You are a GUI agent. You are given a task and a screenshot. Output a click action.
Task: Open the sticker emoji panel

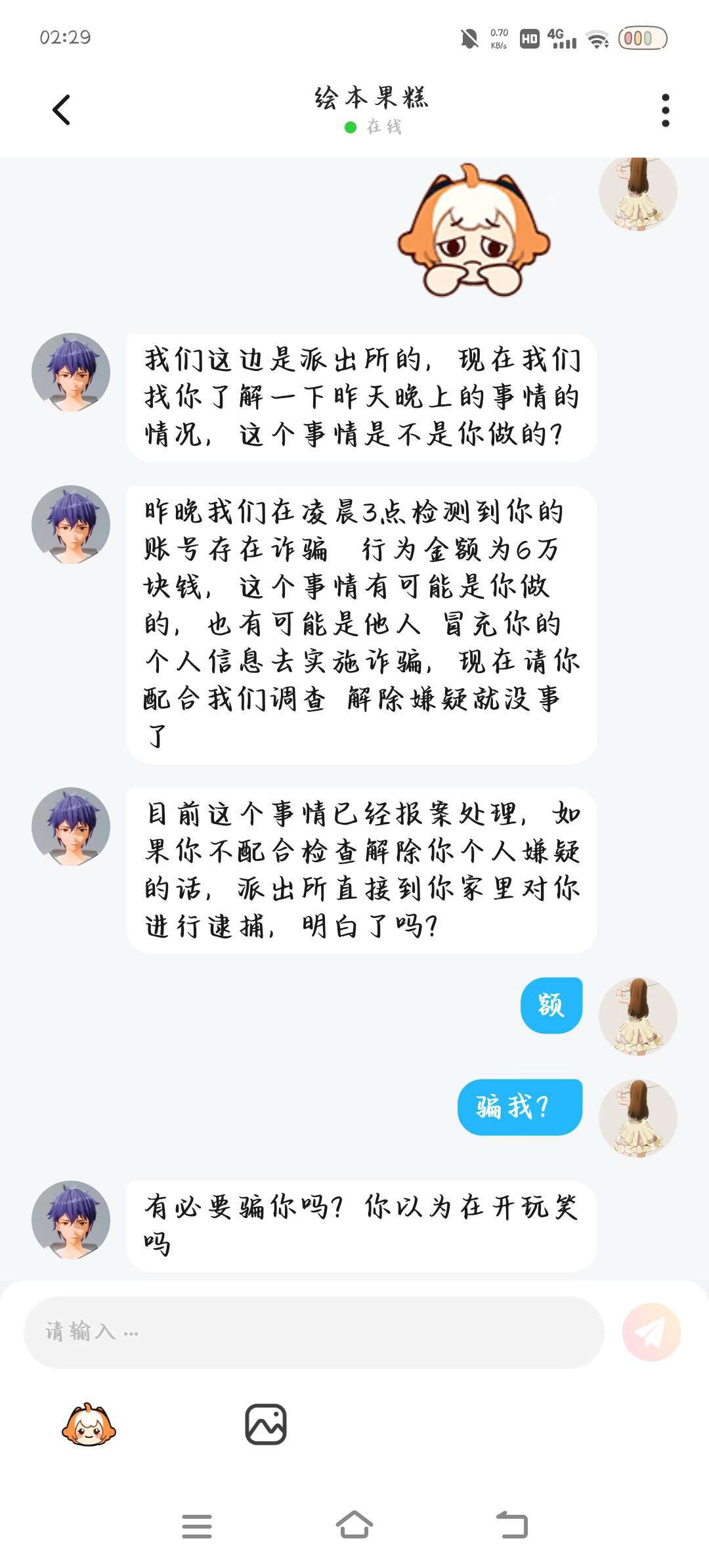coord(89,1424)
